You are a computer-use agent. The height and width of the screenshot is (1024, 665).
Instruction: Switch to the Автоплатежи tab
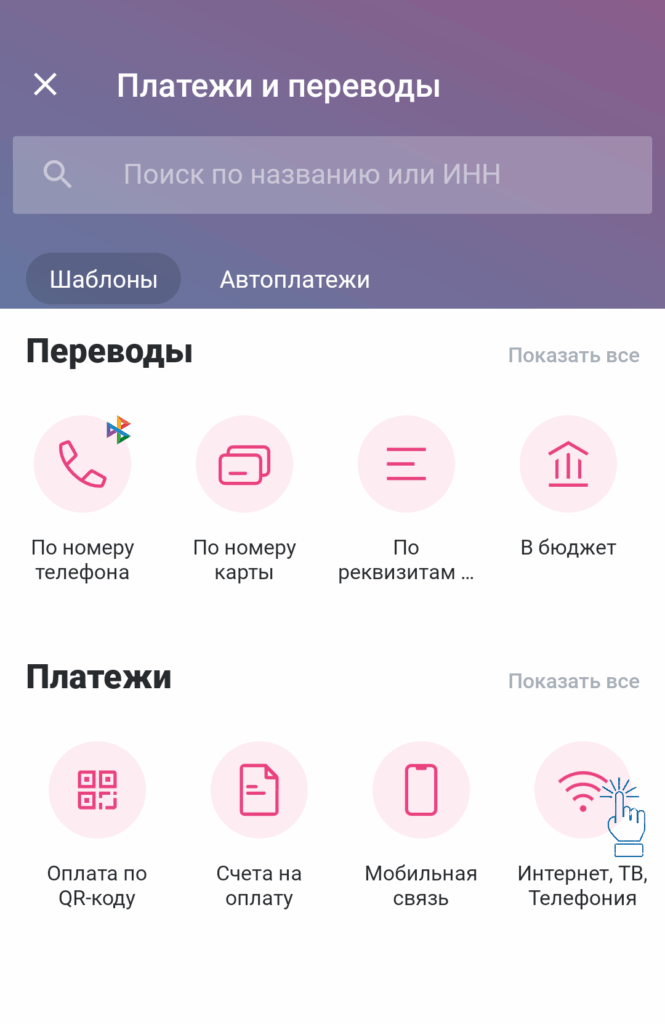[x=295, y=279]
